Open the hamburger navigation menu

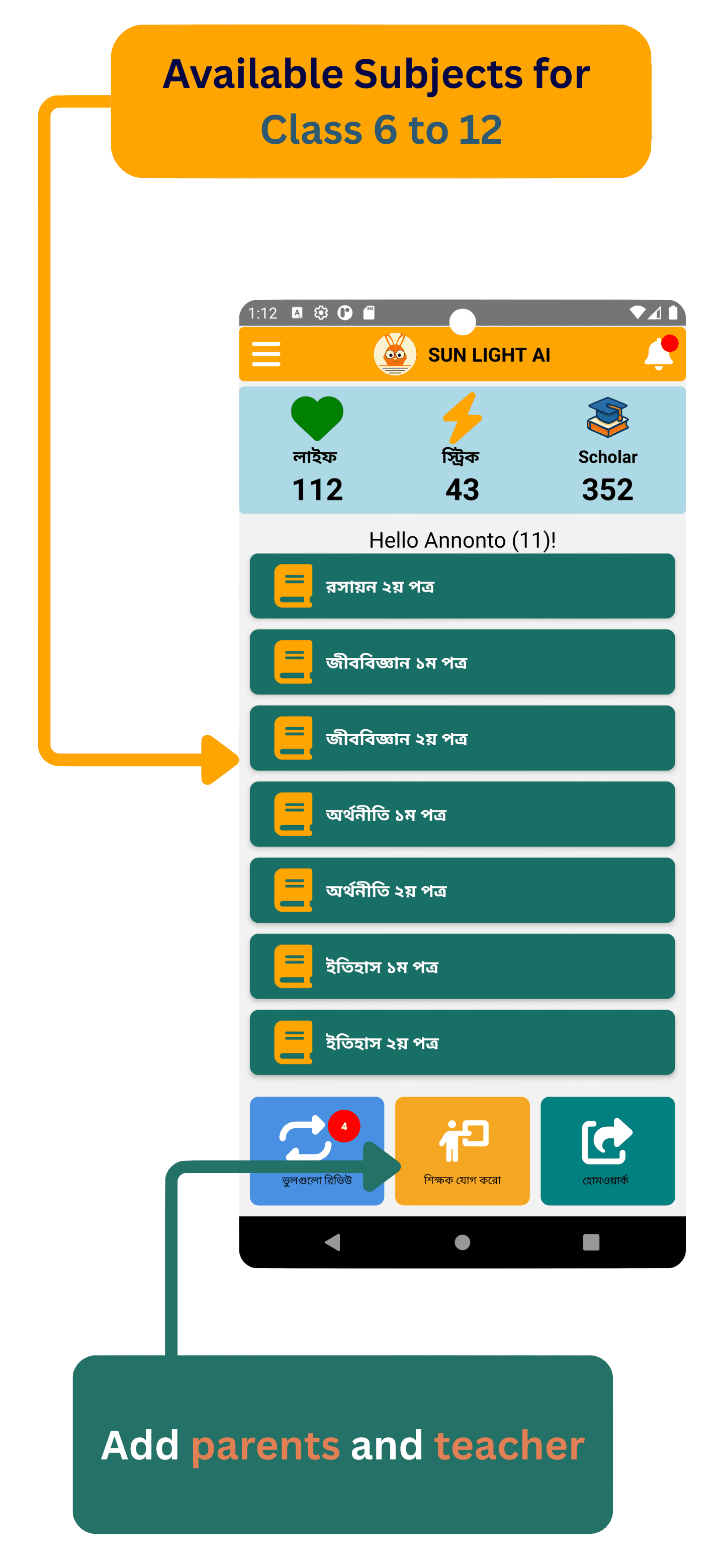point(266,353)
